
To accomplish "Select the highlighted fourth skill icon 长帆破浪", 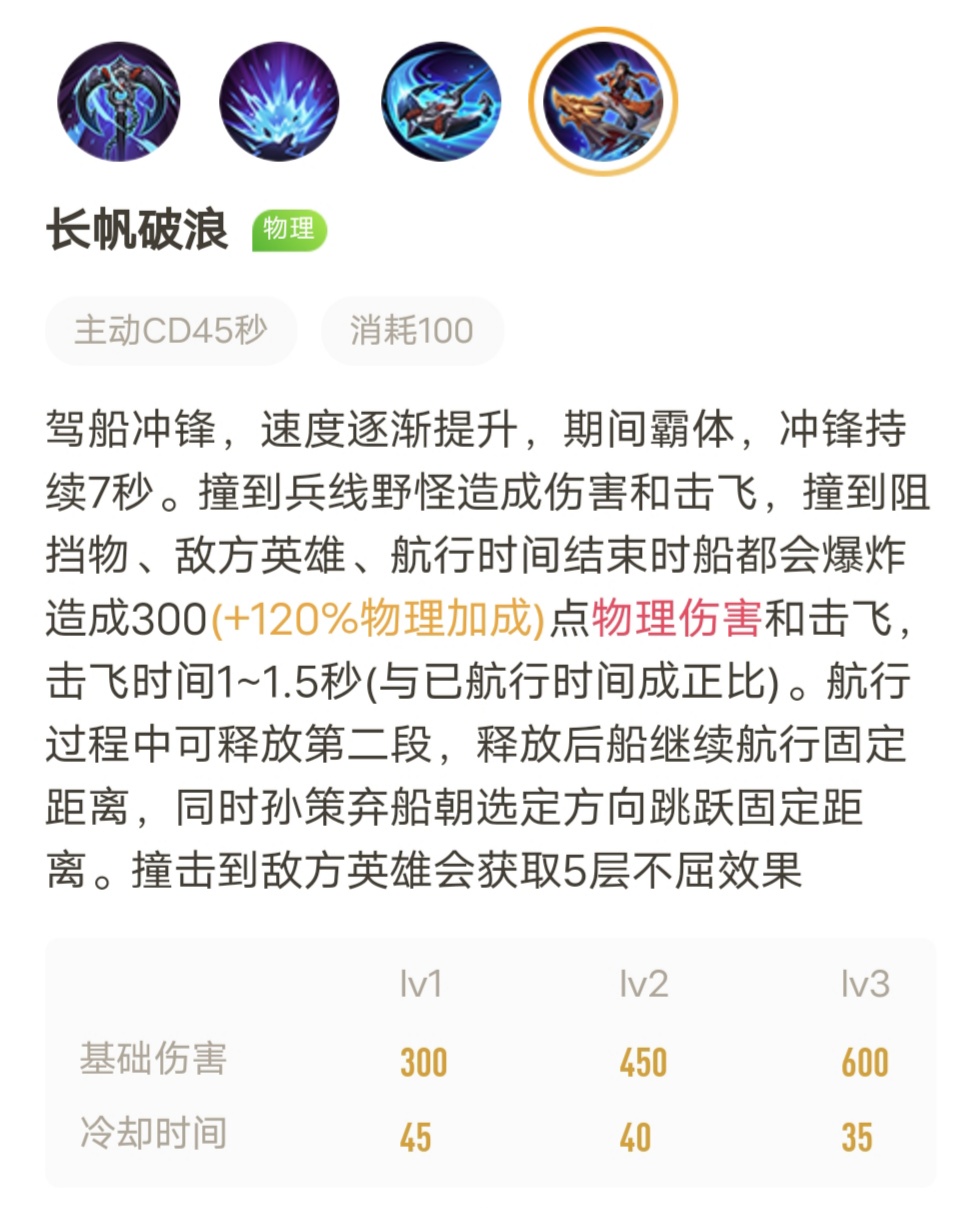I will pyautogui.click(x=603, y=101).
